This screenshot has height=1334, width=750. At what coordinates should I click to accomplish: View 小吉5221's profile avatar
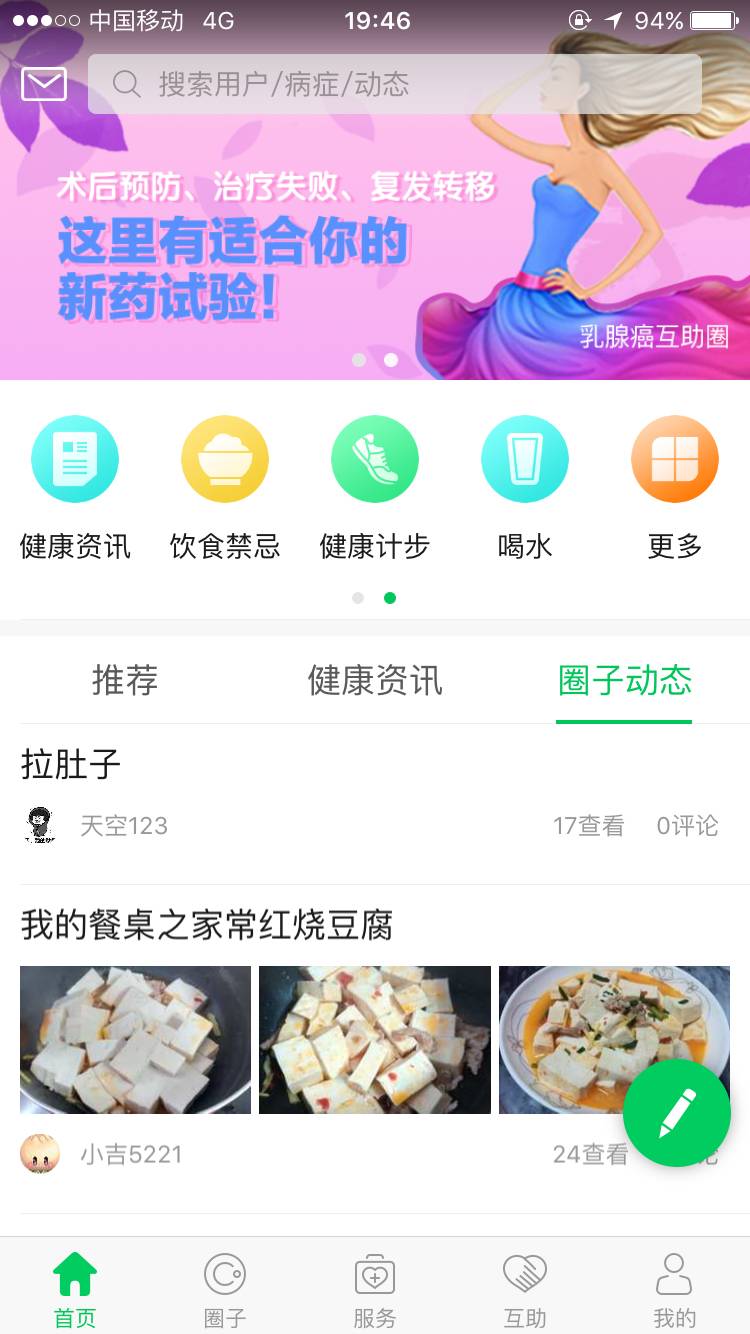pos(40,1154)
